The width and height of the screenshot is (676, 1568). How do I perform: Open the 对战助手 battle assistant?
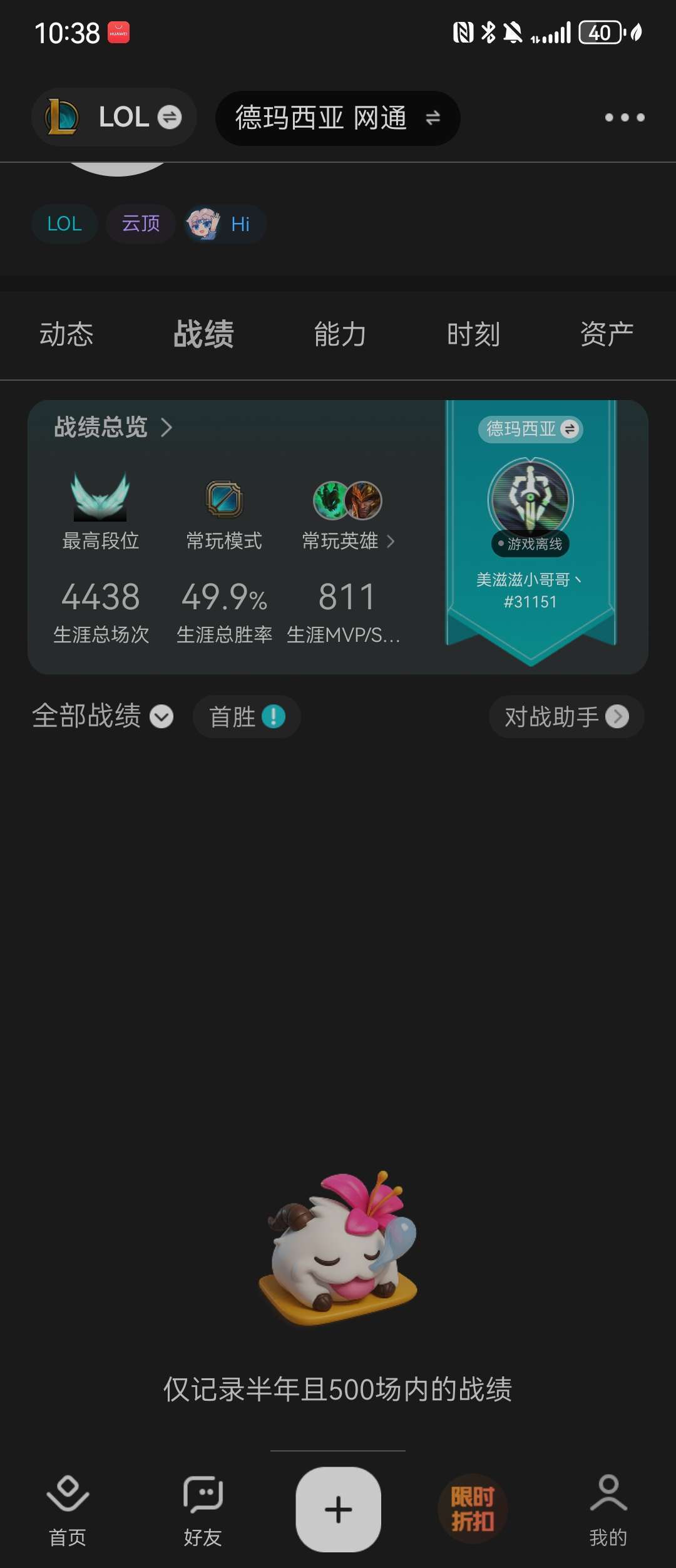[x=565, y=716]
